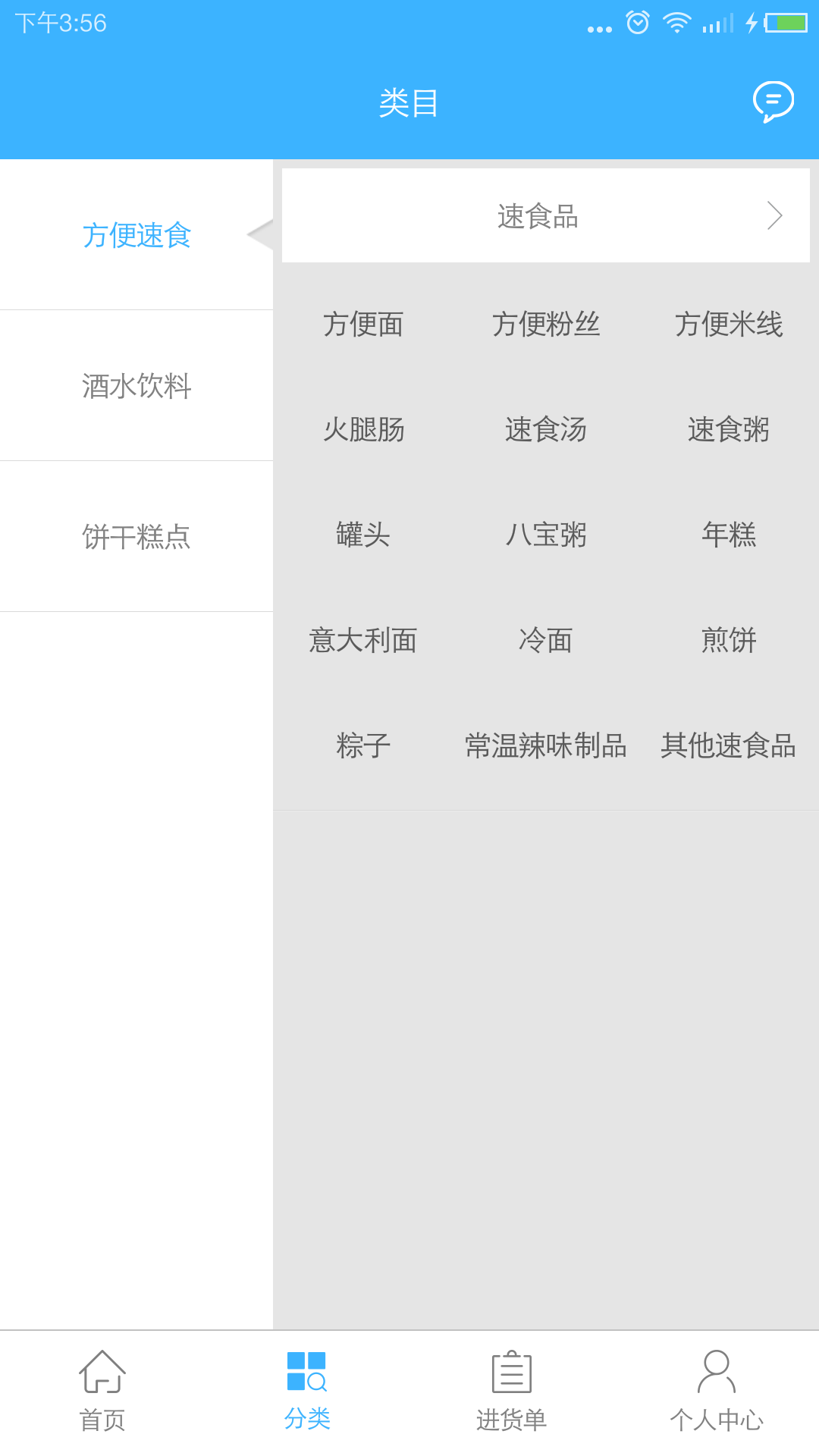Open 方便米线 subcategory

click(728, 325)
